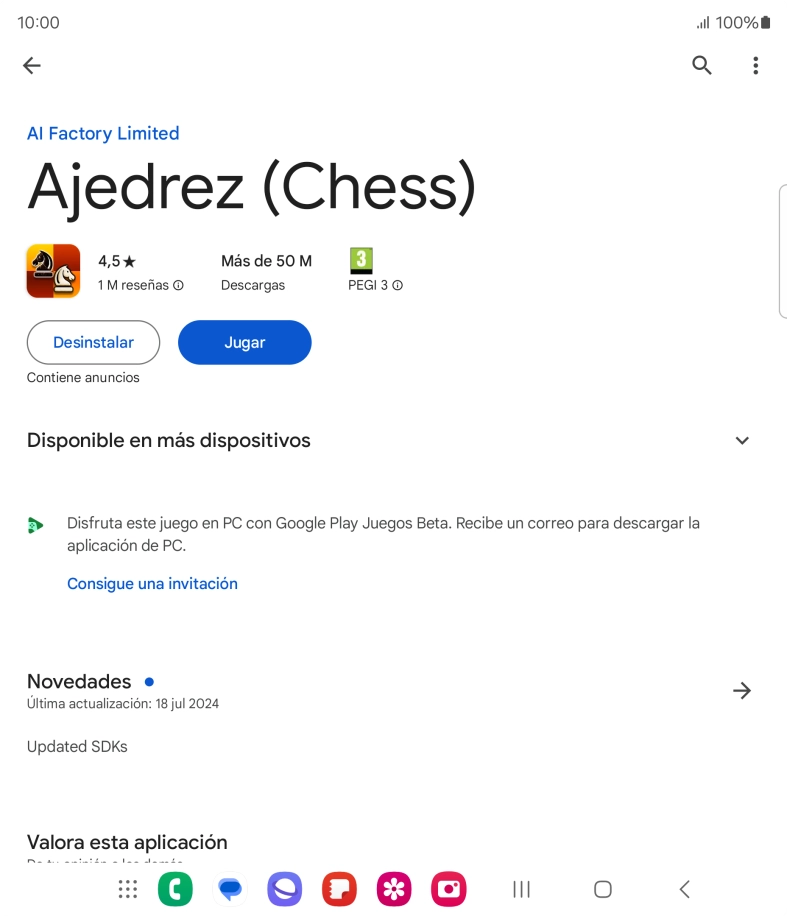This screenshot has width=787, height=916.
Task: Select the Ajedrez (Chess) app icon
Action: (x=52, y=270)
